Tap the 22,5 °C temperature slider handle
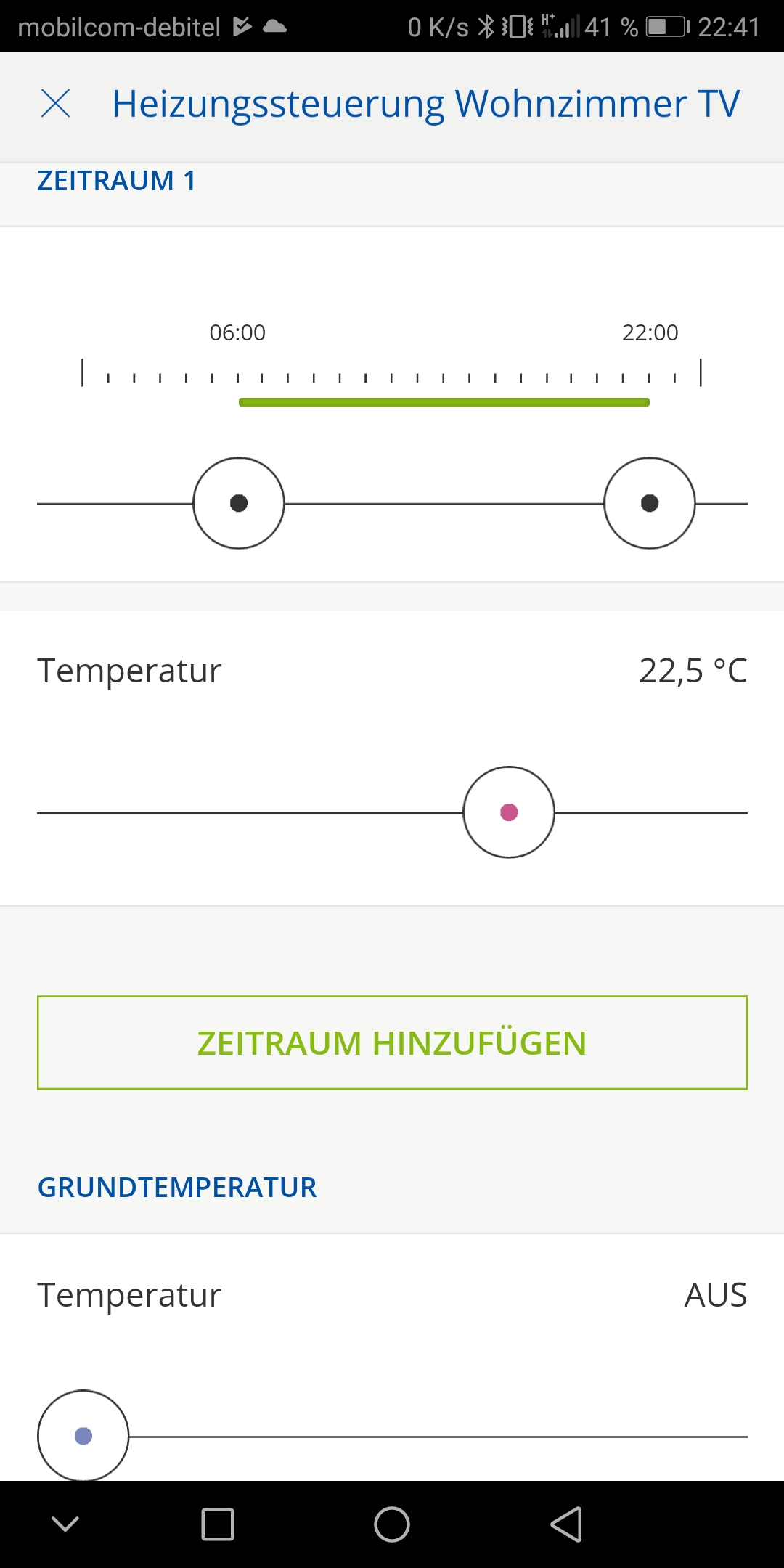The image size is (784, 1568). [509, 812]
